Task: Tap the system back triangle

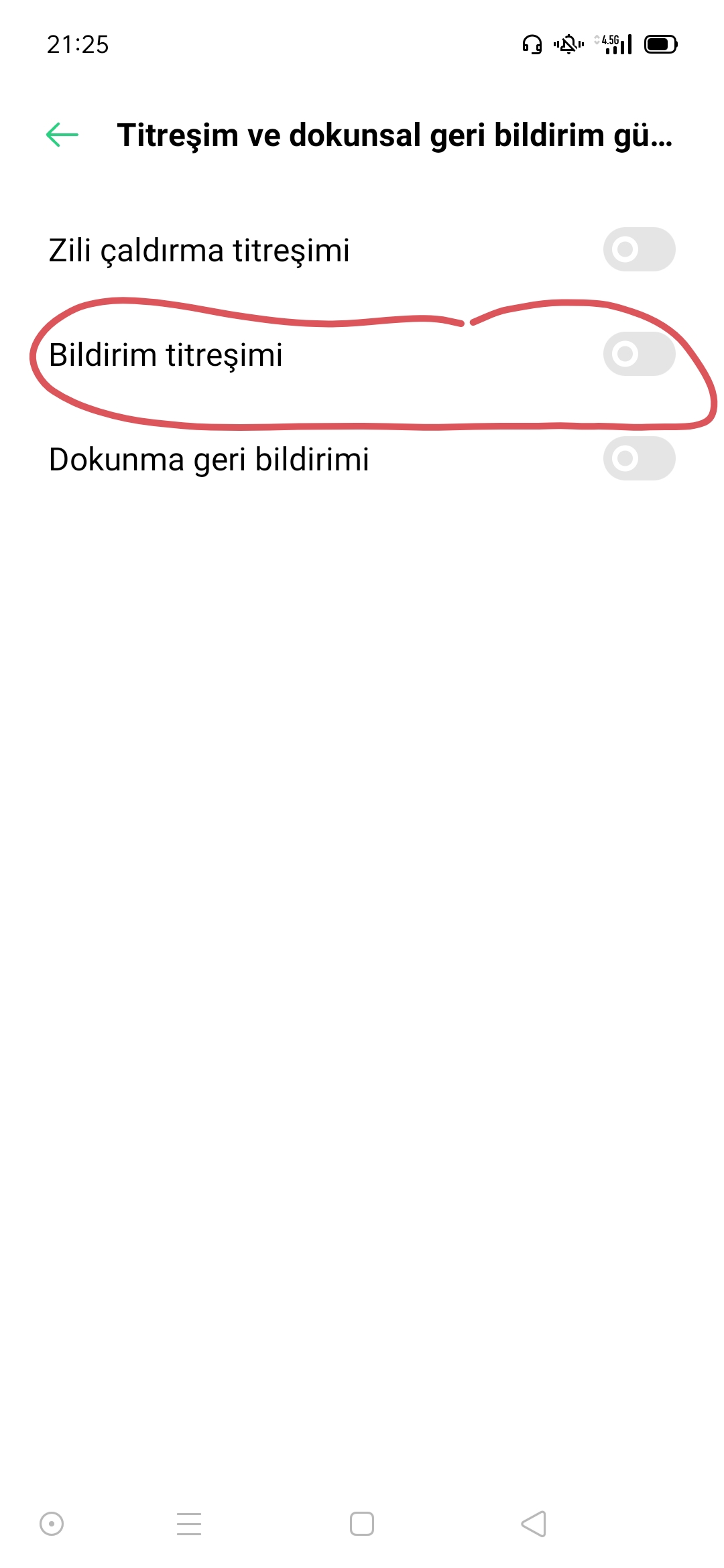Action: point(534,1524)
